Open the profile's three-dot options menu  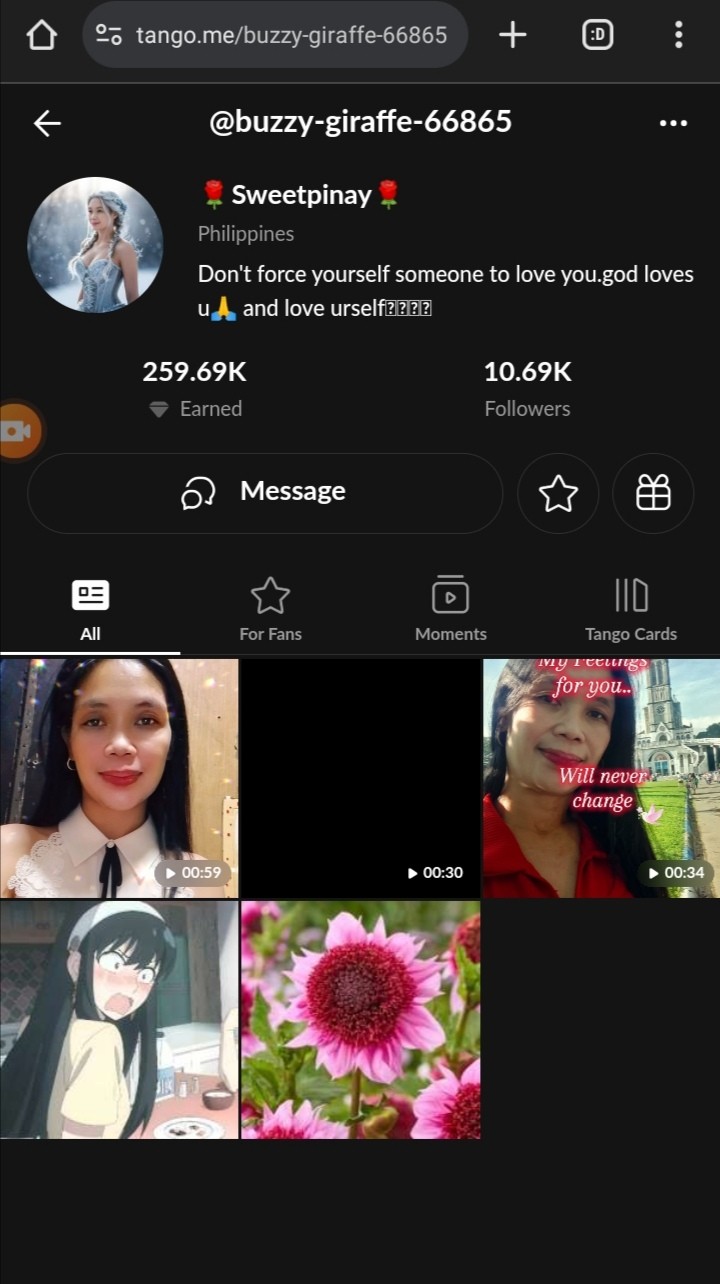[673, 123]
